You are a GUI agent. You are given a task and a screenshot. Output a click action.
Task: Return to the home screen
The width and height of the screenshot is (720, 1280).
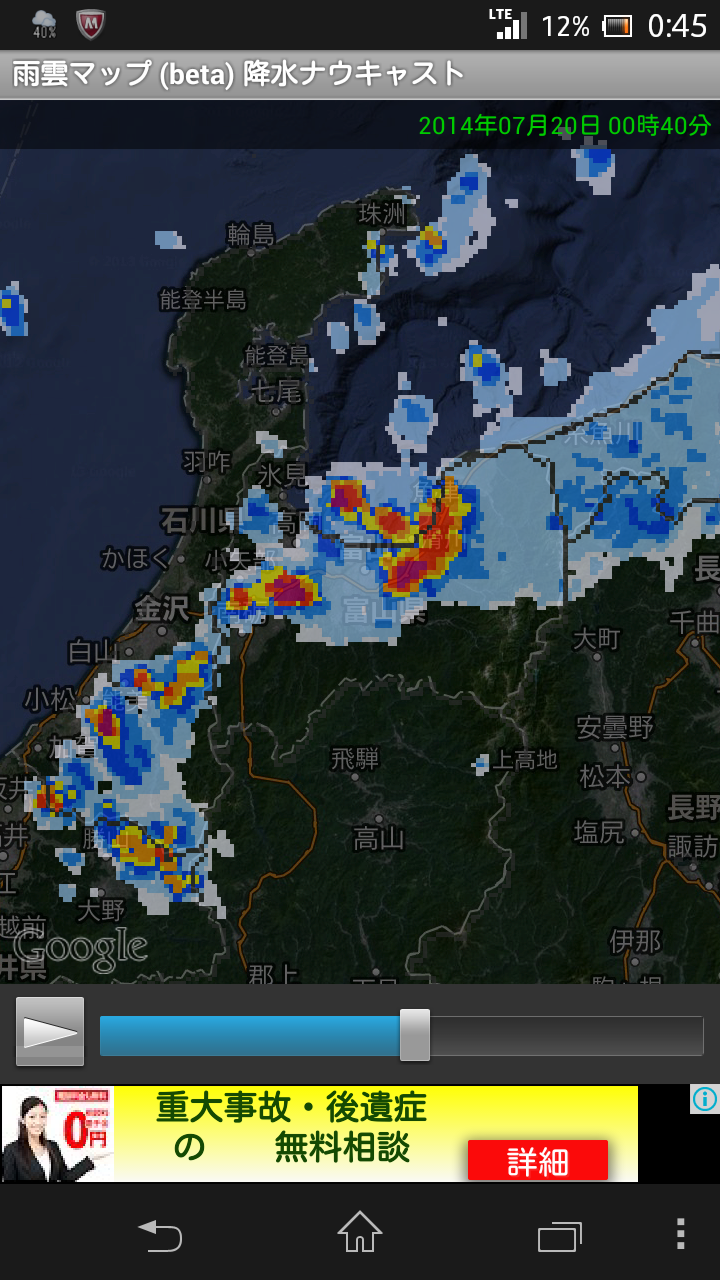pyautogui.click(x=360, y=1233)
